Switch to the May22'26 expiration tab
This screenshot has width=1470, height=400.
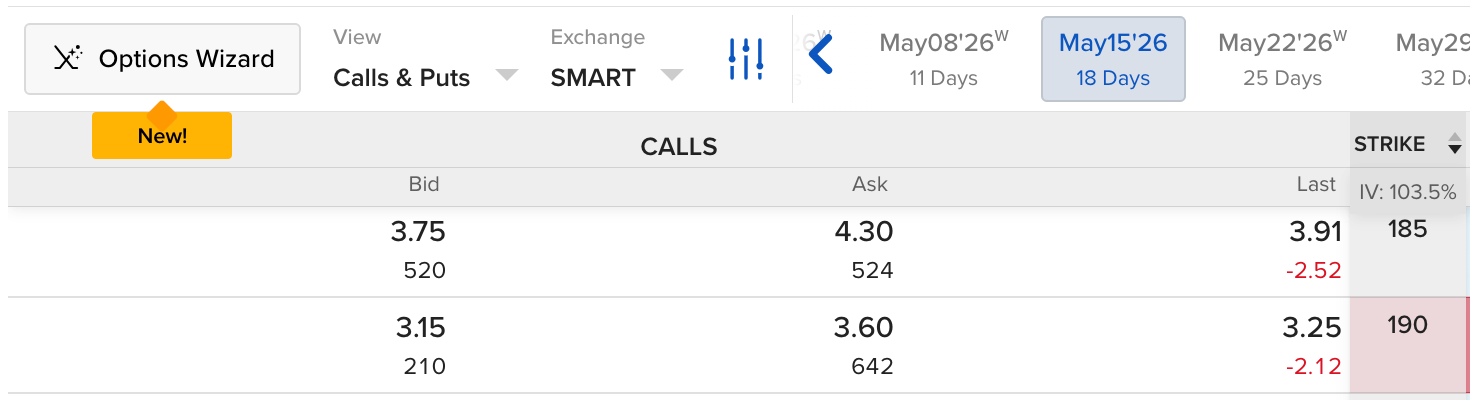click(x=1283, y=59)
